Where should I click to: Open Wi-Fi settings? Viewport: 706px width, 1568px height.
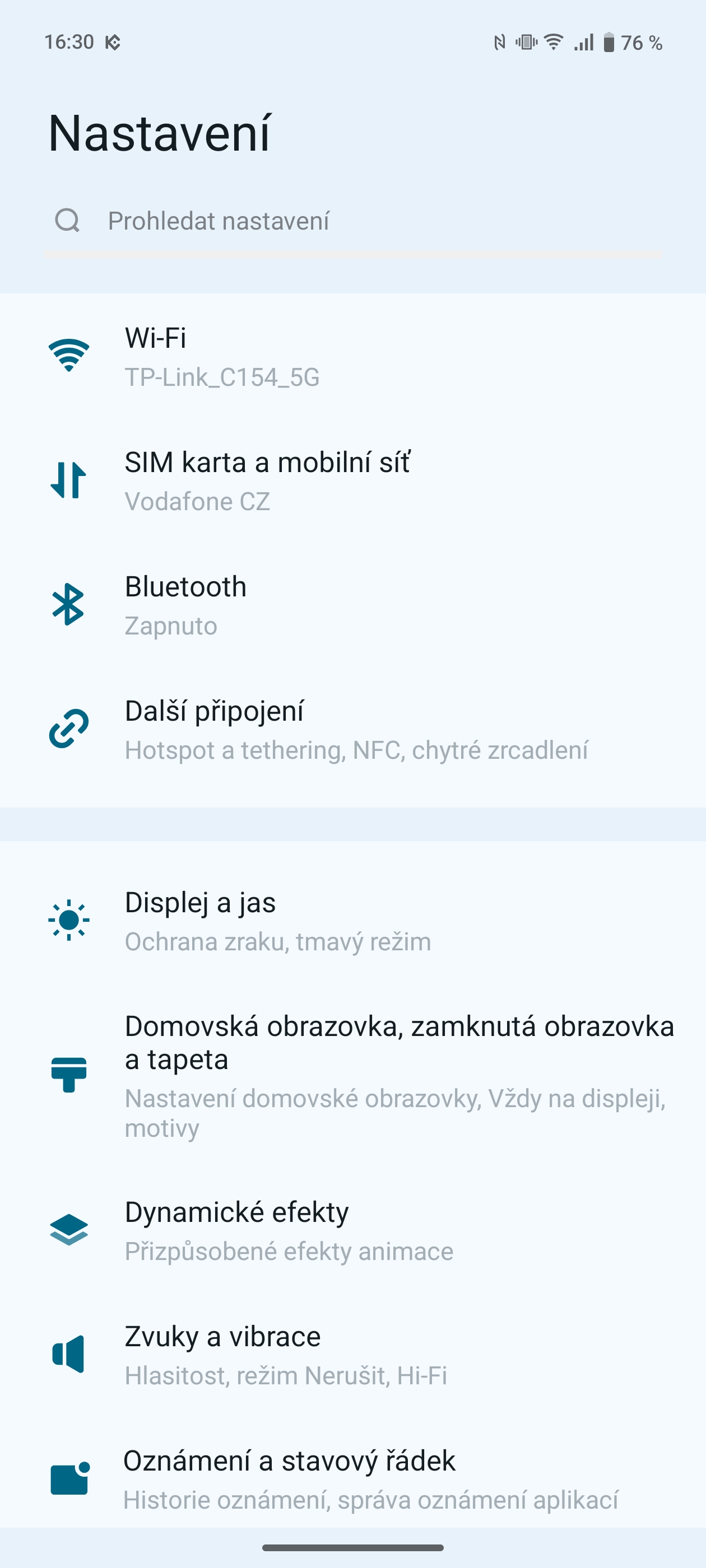pyautogui.click(x=354, y=357)
